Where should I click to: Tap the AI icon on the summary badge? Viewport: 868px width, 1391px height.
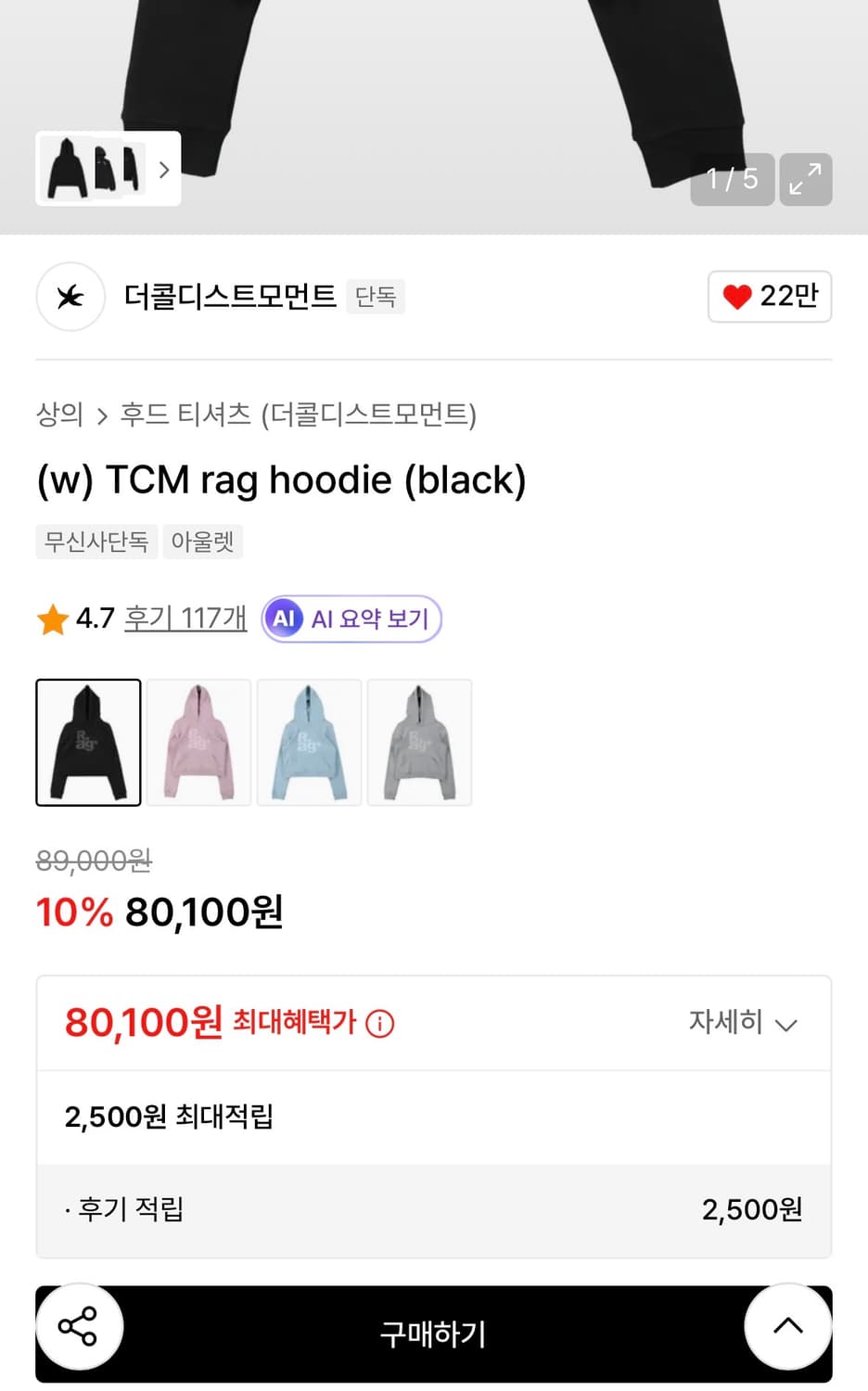(x=285, y=618)
